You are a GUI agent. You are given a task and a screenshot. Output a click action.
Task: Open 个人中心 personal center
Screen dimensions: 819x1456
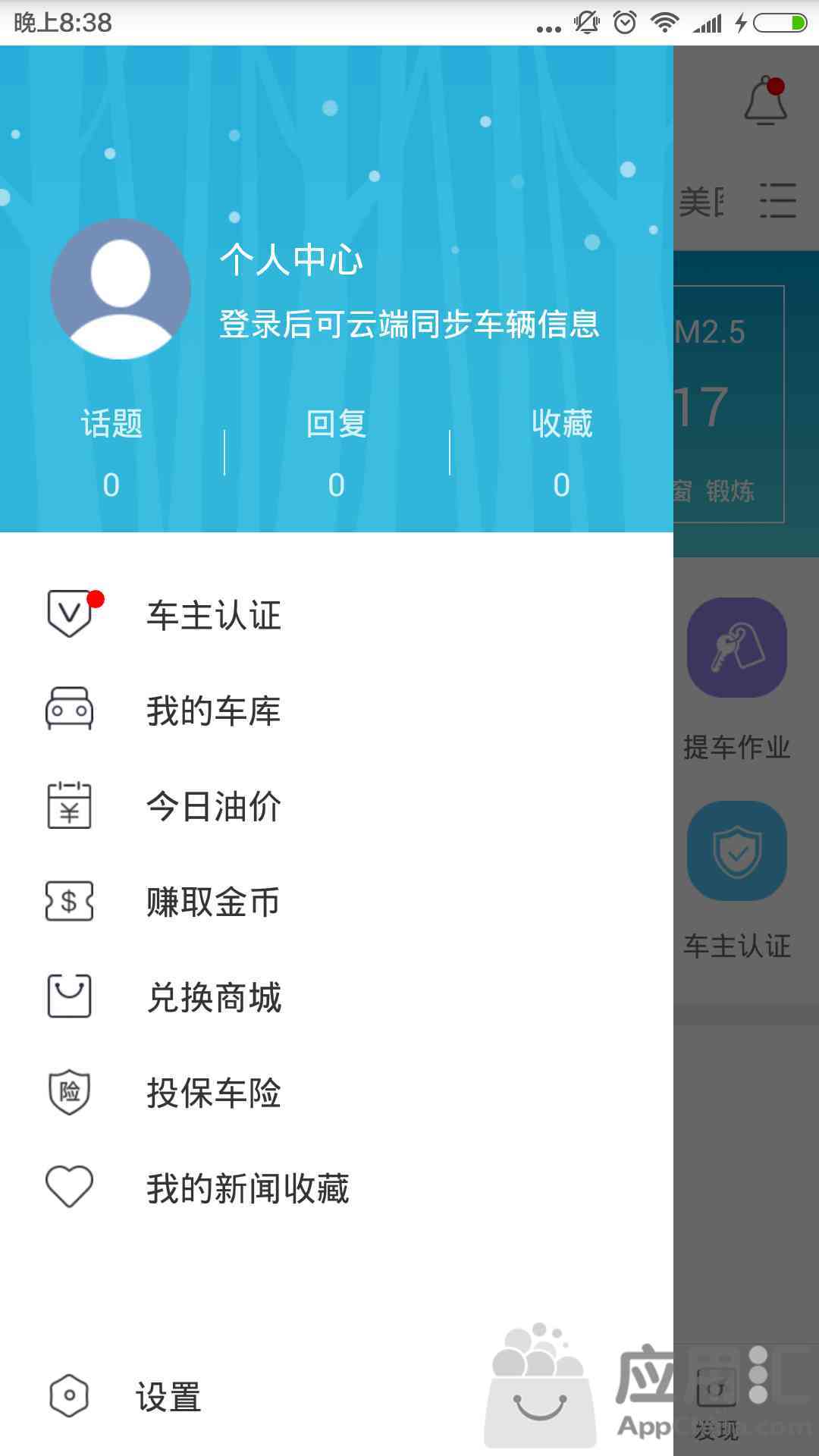coord(291,261)
